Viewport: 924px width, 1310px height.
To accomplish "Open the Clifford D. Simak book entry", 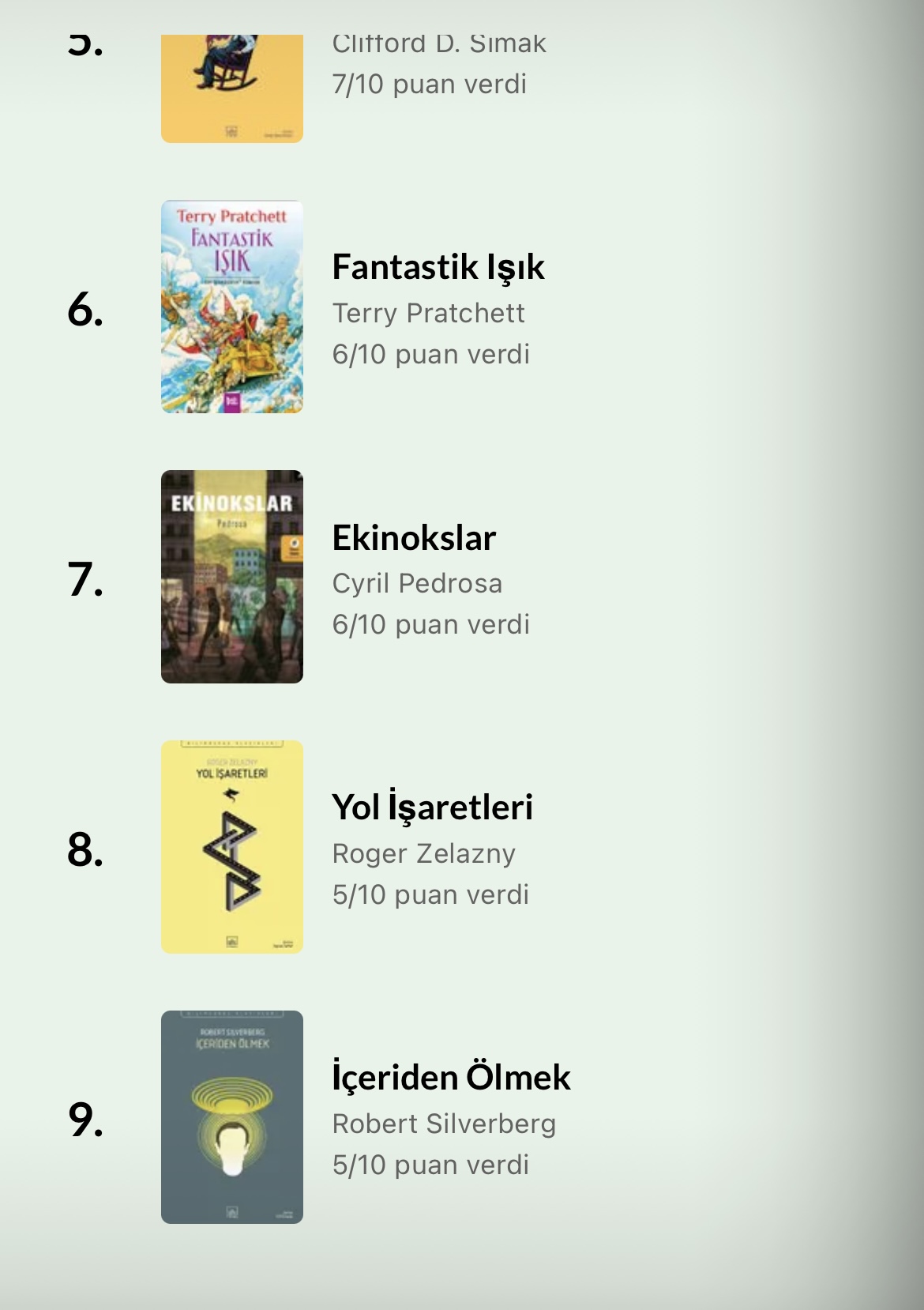I will [438, 46].
